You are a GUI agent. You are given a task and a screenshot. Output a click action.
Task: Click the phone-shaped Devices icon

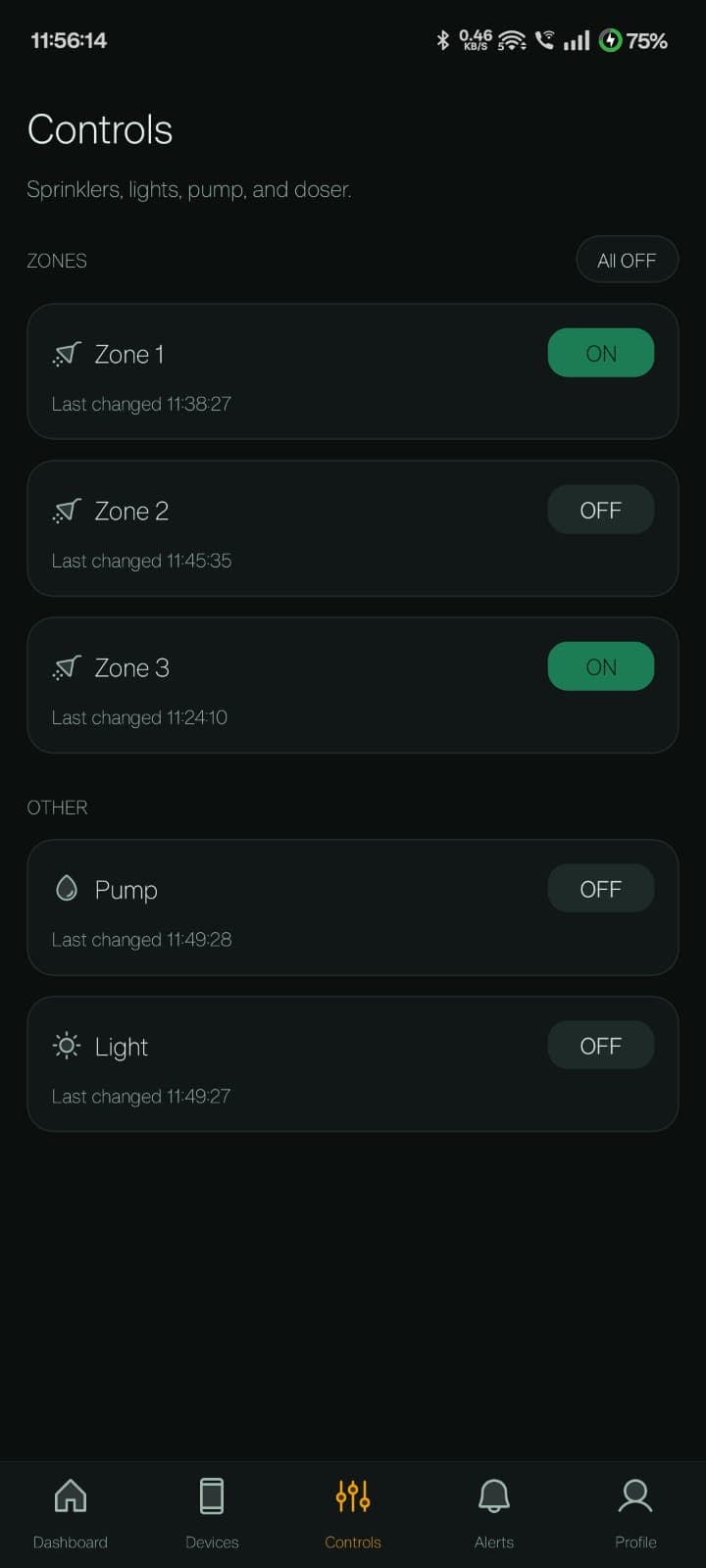coord(212,1496)
